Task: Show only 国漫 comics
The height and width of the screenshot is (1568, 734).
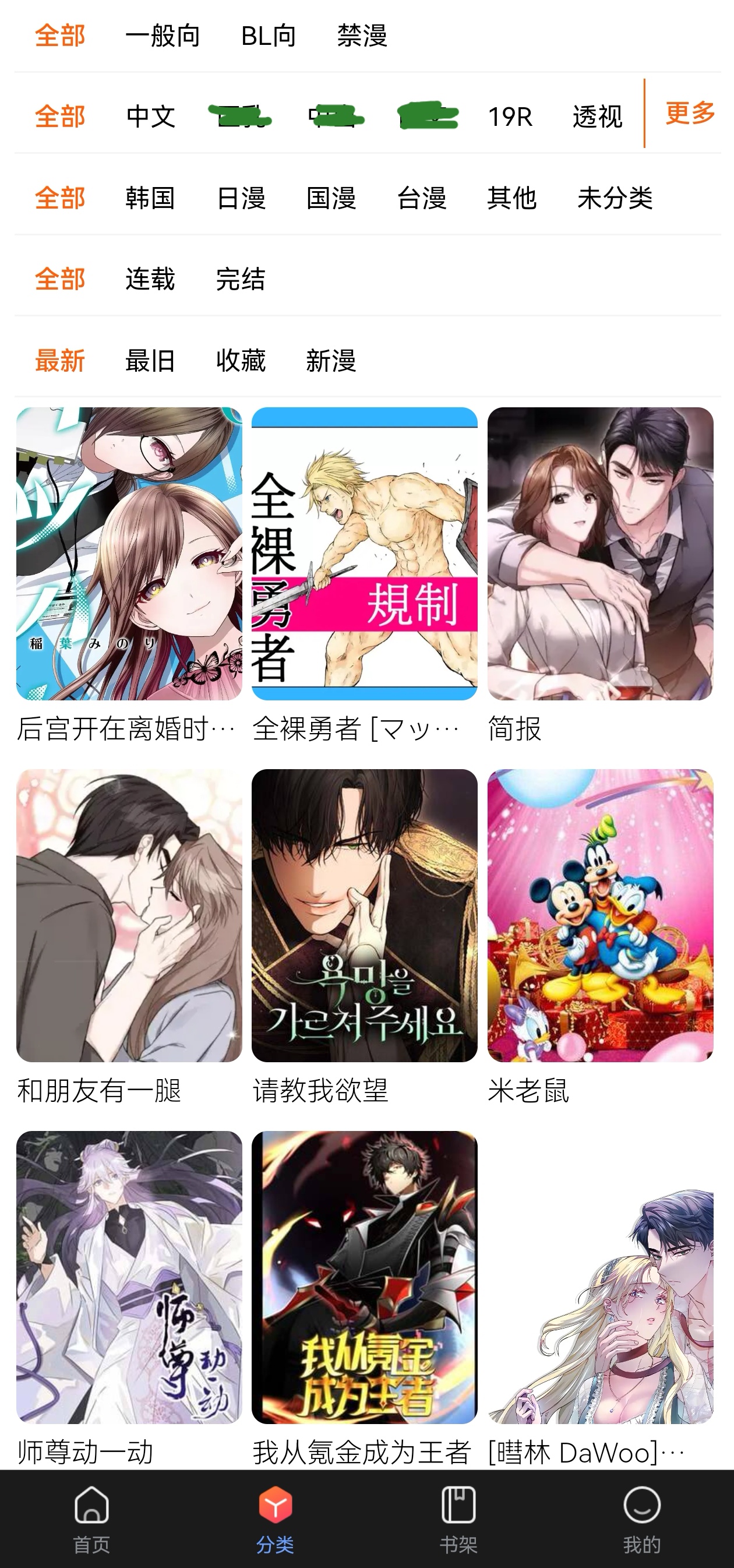Action: coord(331,198)
